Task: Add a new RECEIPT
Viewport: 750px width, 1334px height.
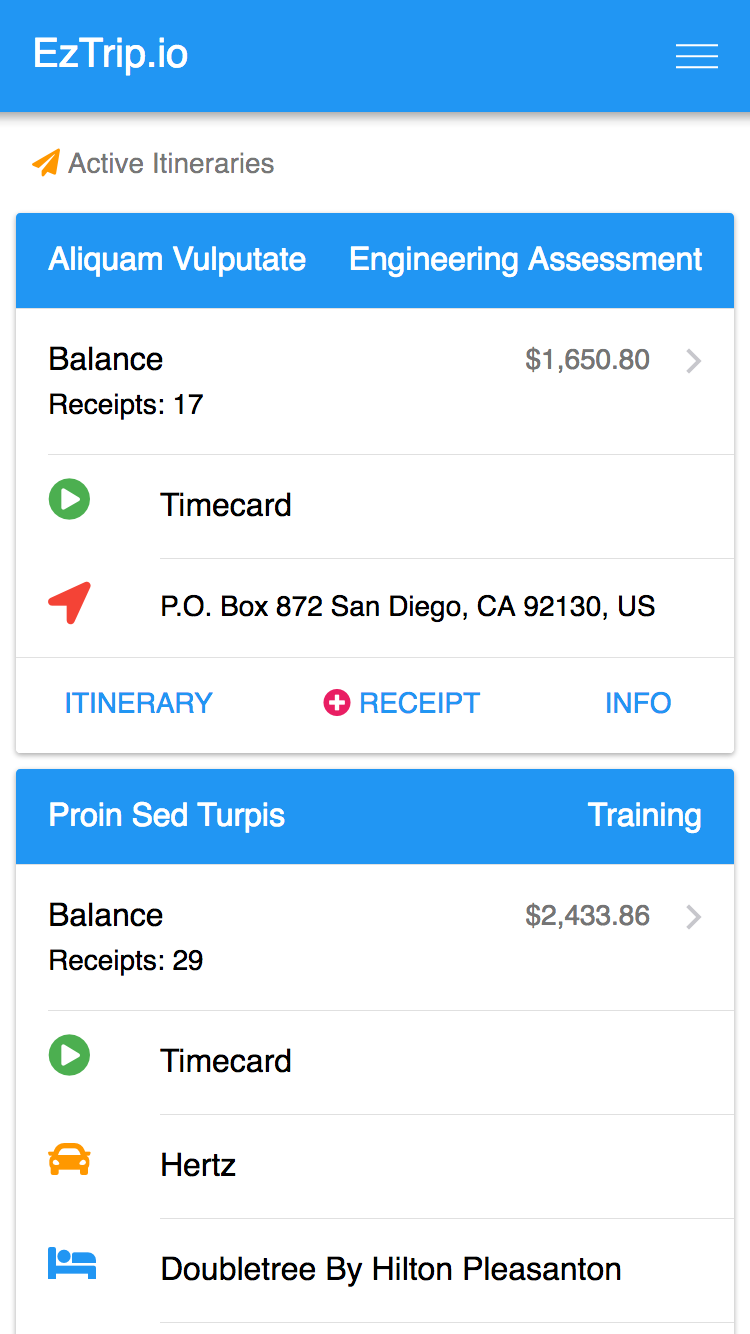Action: click(x=402, y=703)
